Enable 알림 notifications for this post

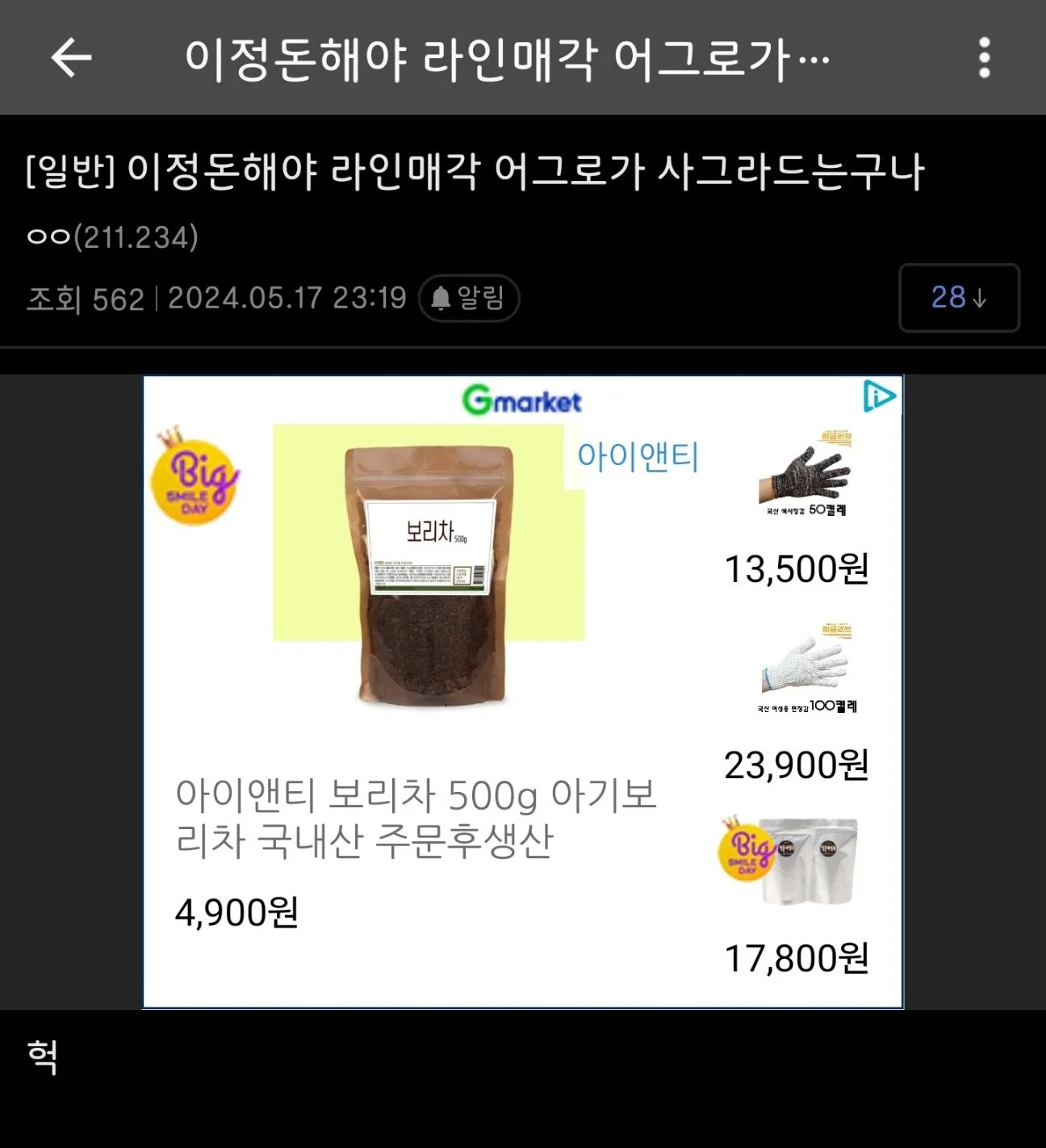click(469, 299)
